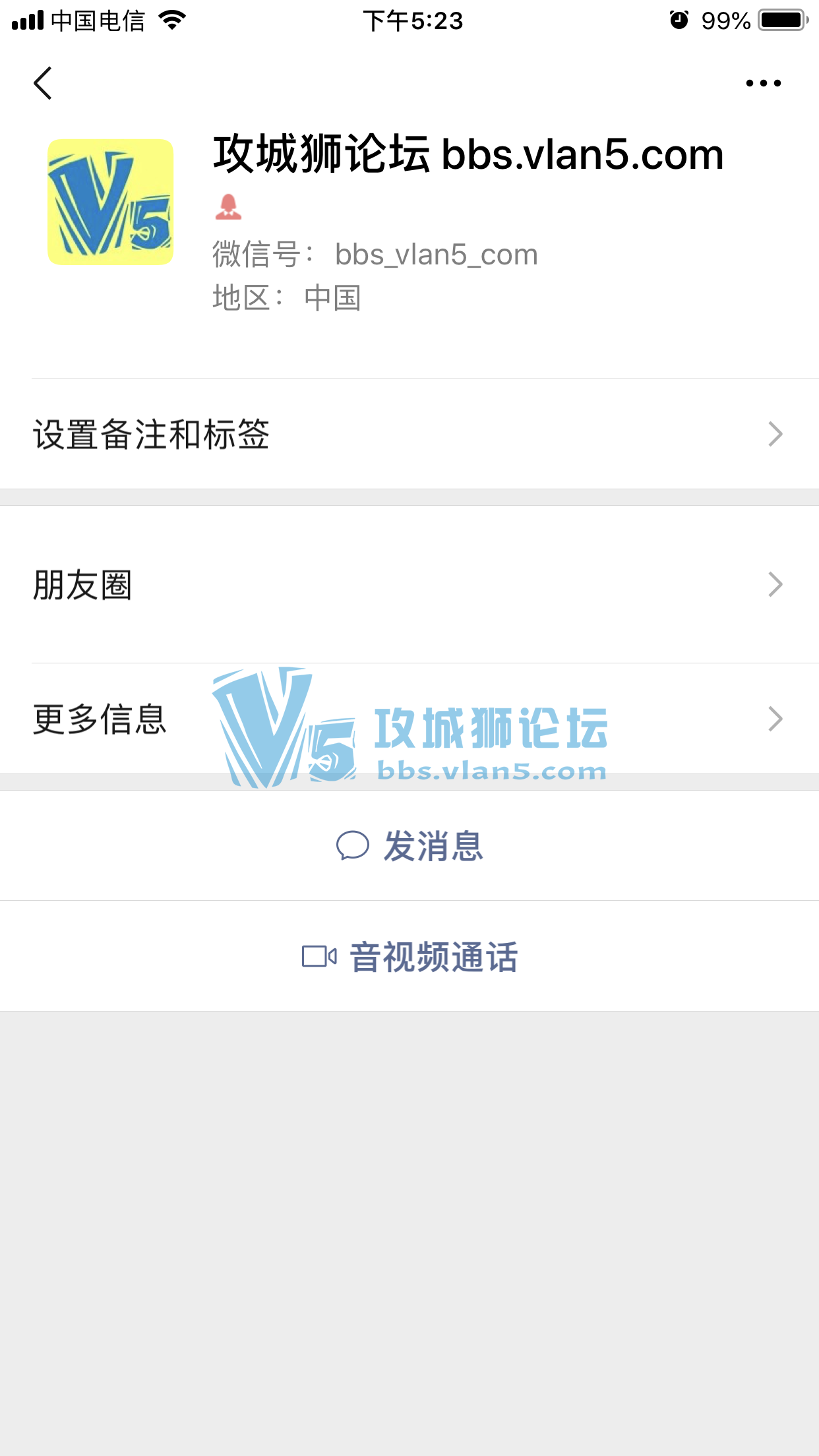Image resolution: width=819 pixels, height=1456 pixels.
Task: Open the 更多信息 row
Action: [409, 719]
